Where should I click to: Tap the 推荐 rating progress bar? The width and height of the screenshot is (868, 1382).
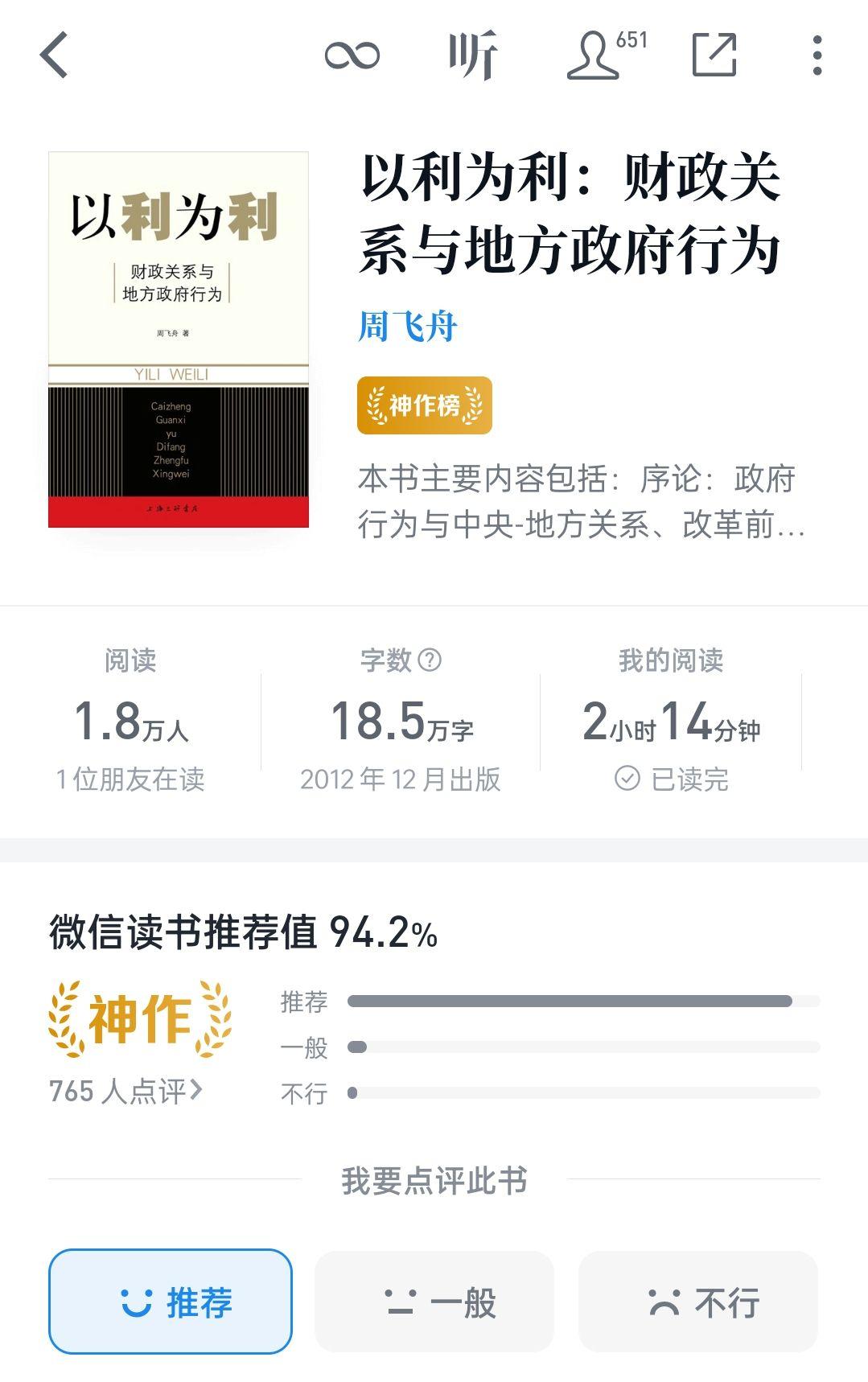tap(570, 1000)
